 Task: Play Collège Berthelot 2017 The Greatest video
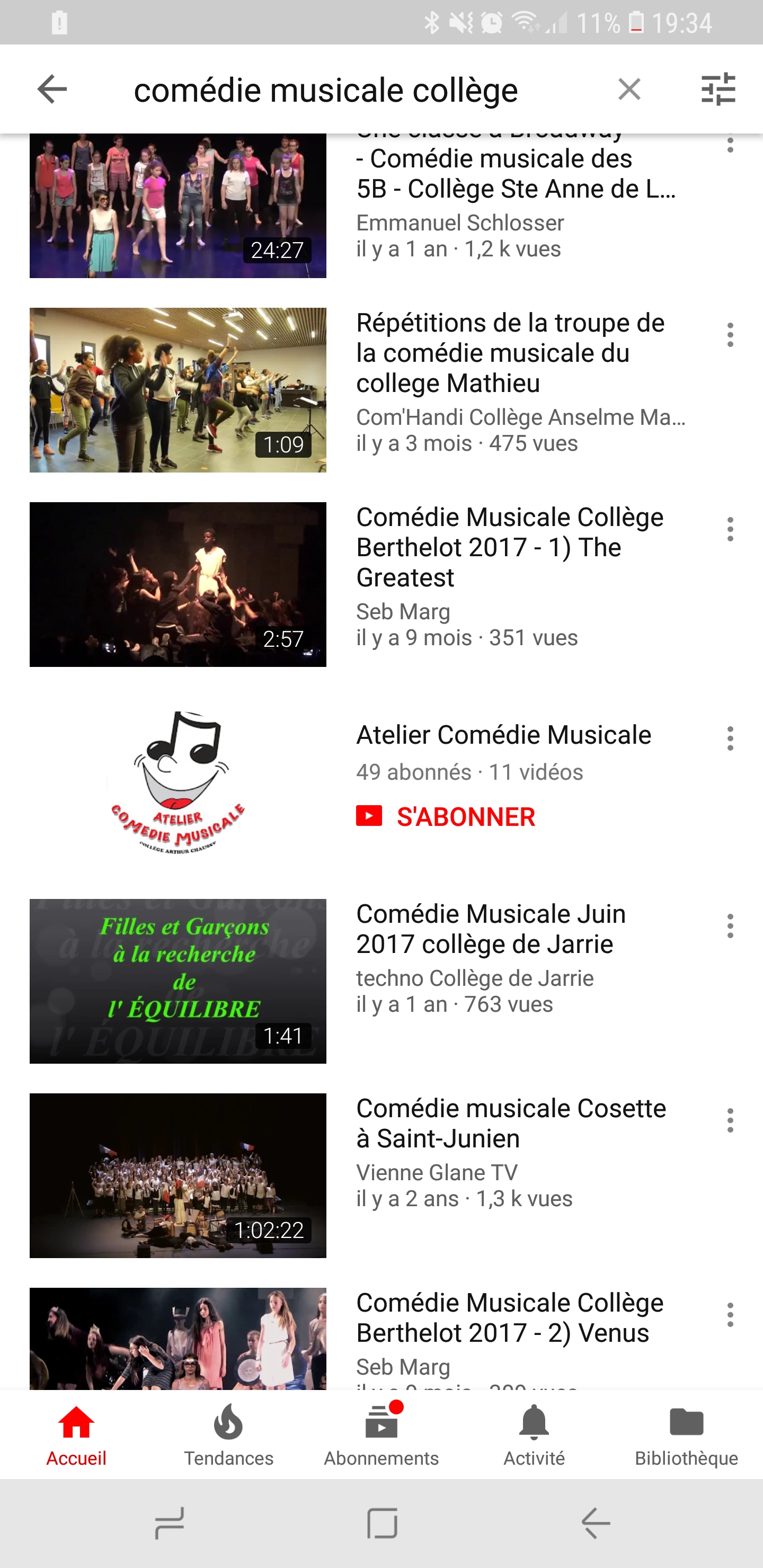pos(178,584)
